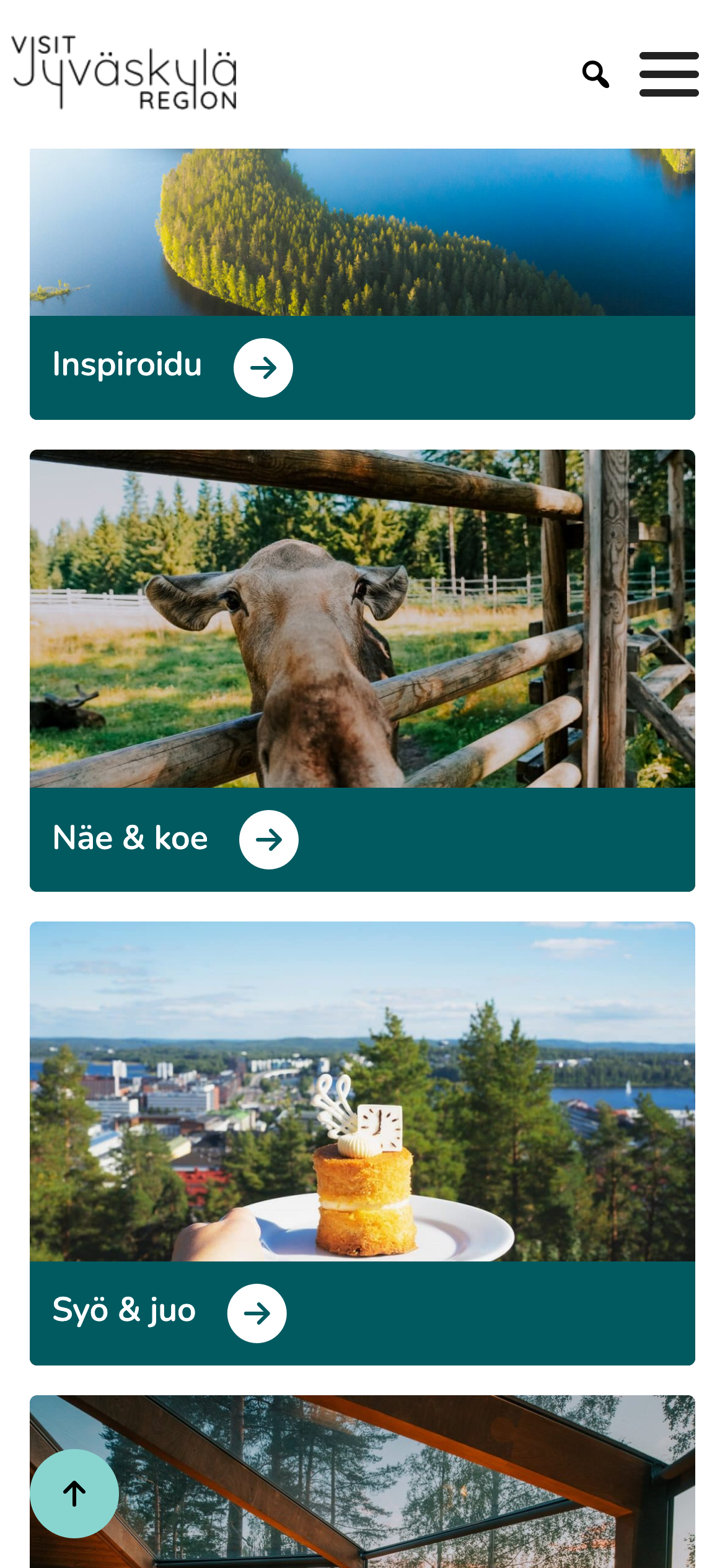This screenshot has height=1568, width=725.
Task: Go to Visit Jyväskylä Region home logo
Action: (125, 72)
